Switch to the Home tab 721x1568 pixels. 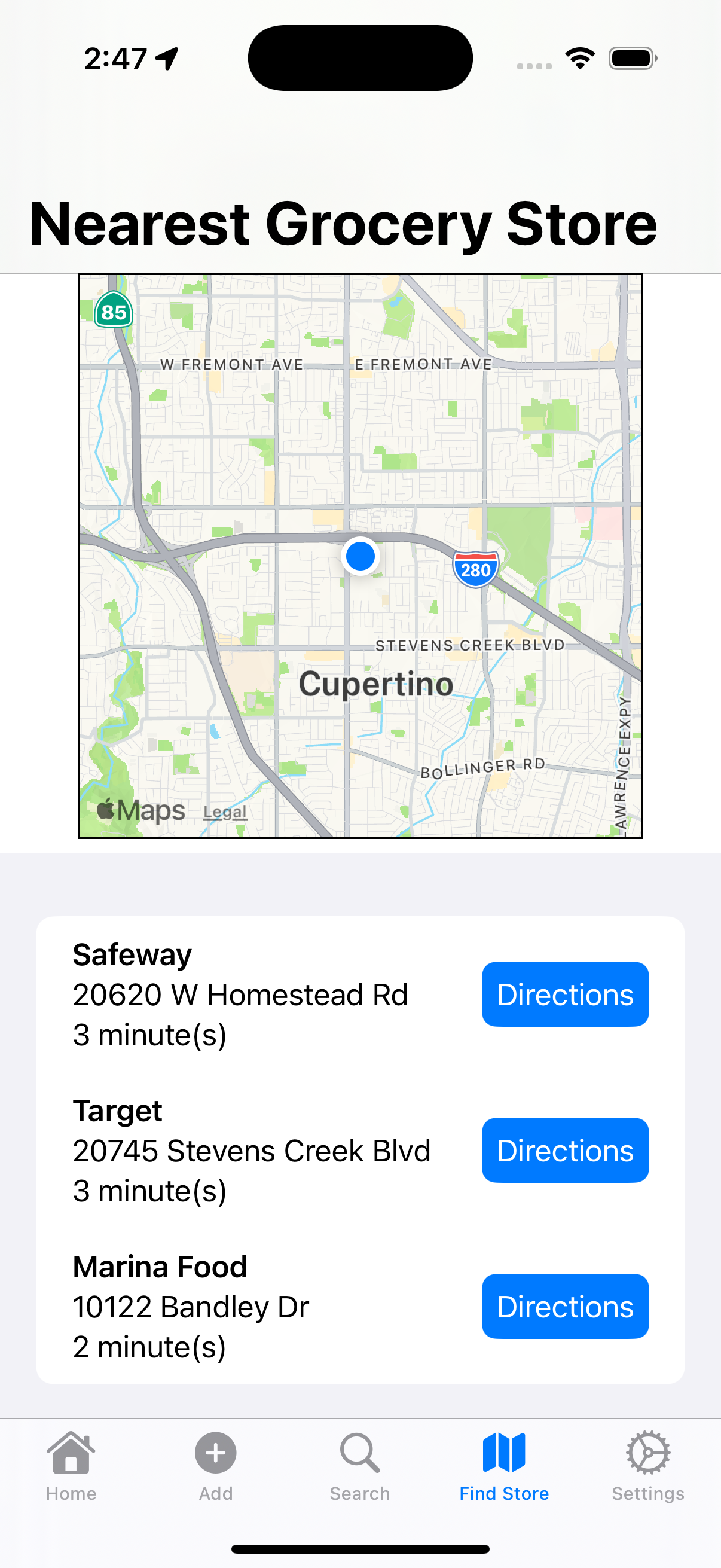click(71, 1466)
